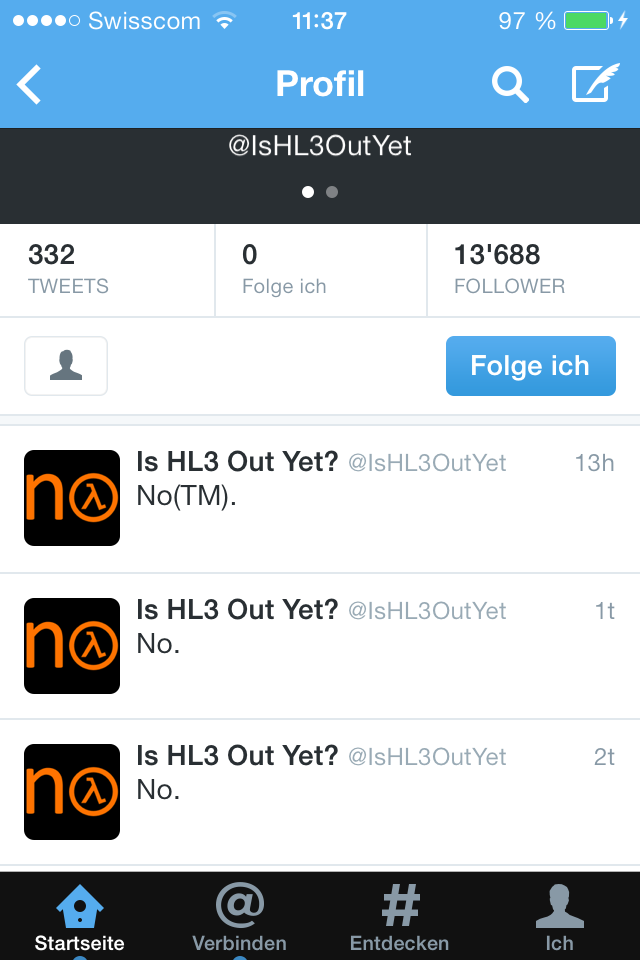This screenshot has width=640, height=960.
Task: Open the user actions person button
Action: point(66,366)
